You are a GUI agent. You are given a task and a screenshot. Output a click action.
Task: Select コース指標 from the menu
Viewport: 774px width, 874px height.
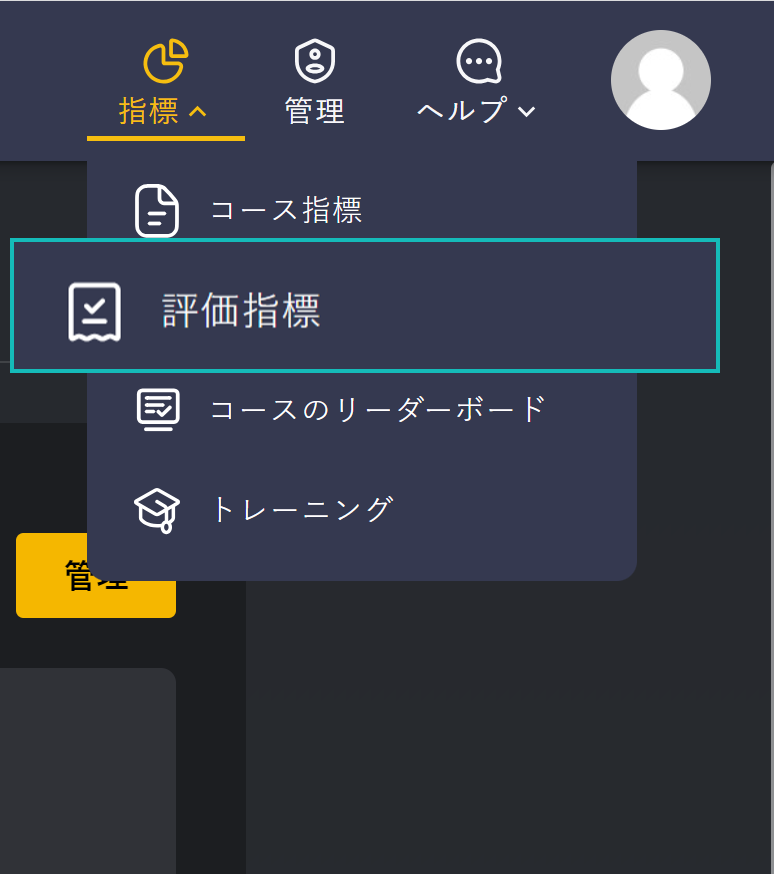285,211
